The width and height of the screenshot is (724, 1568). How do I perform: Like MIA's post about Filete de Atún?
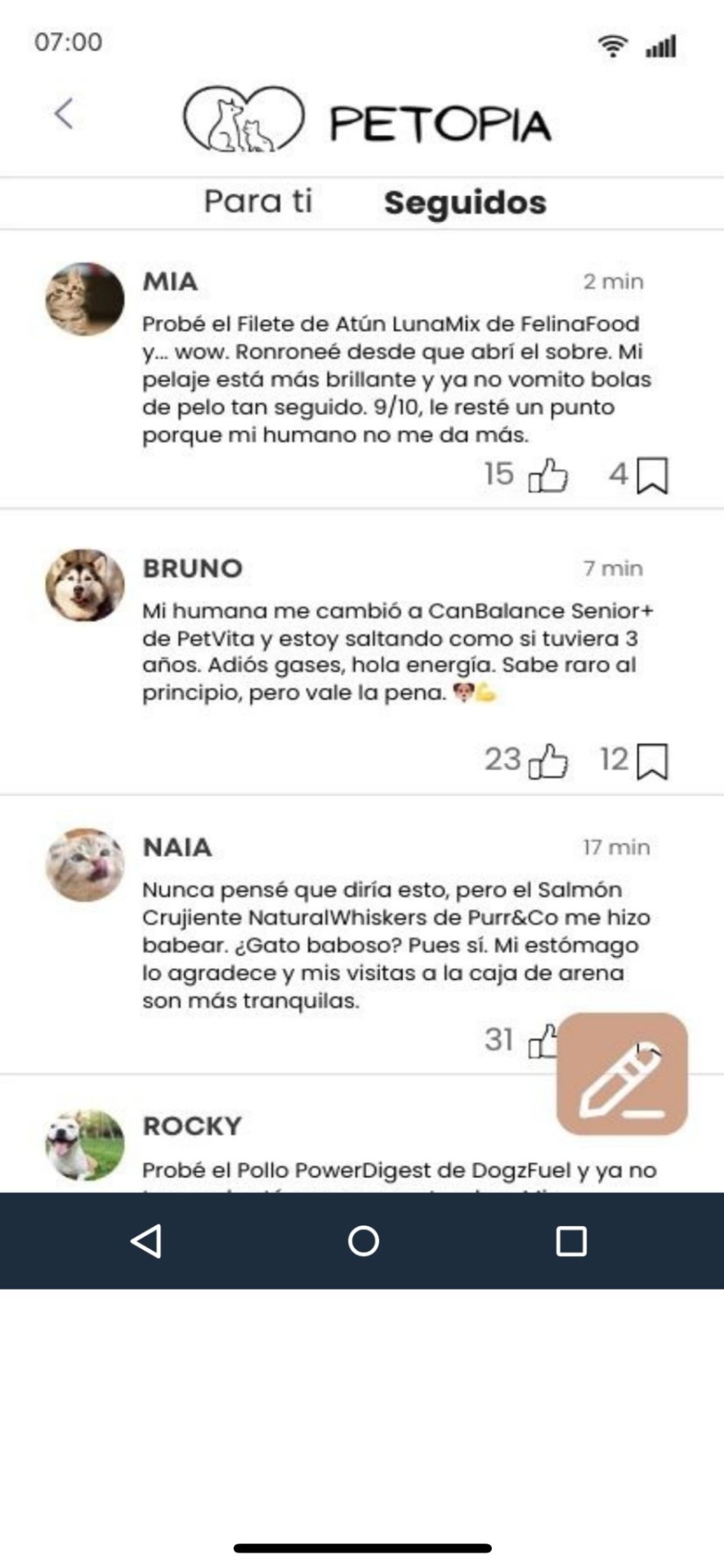point(547,475)
